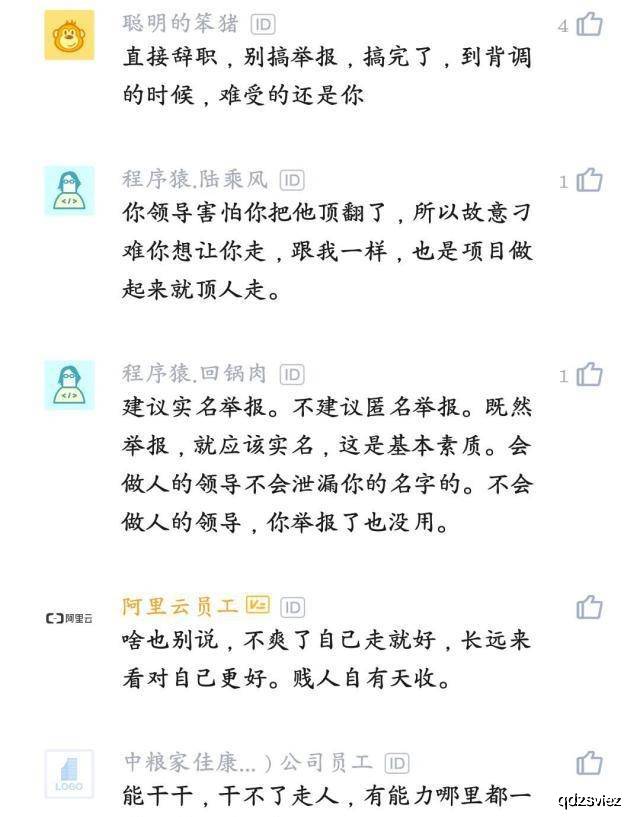This screenshot has width=640, height=817.
Task: Like the comment by 程序猿.陆乘风
Action: click(x=590, y=180)
